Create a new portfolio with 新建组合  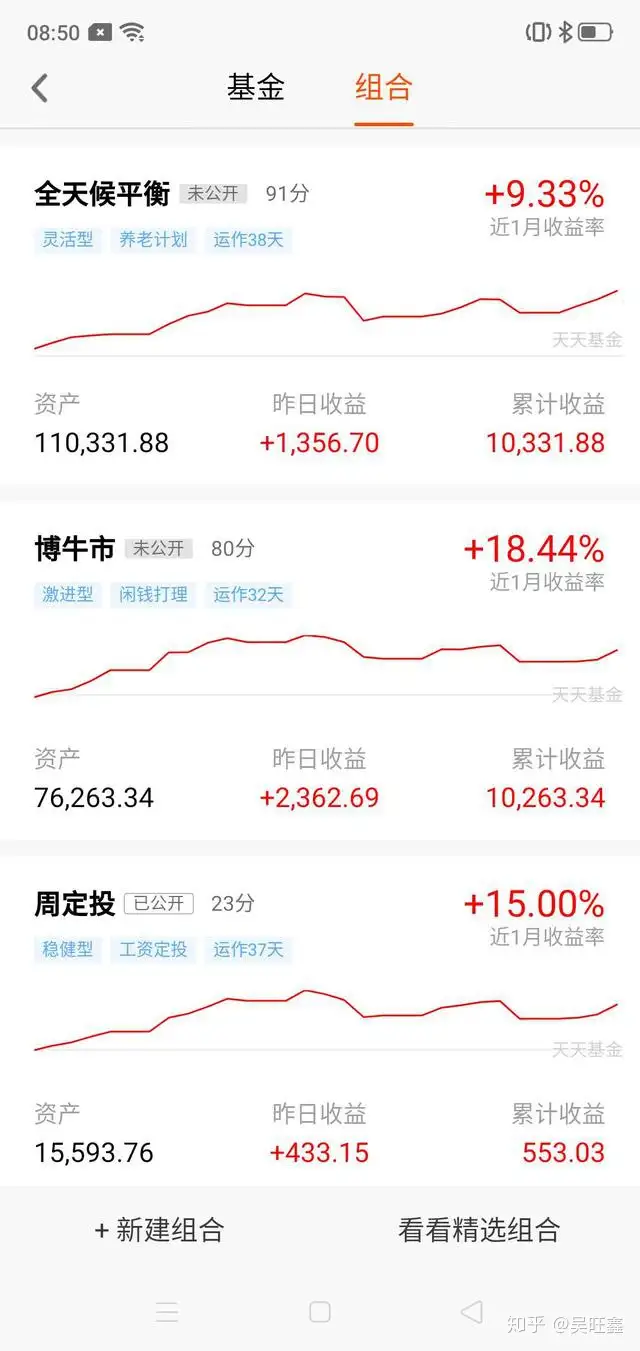[x=160, y=1229]
